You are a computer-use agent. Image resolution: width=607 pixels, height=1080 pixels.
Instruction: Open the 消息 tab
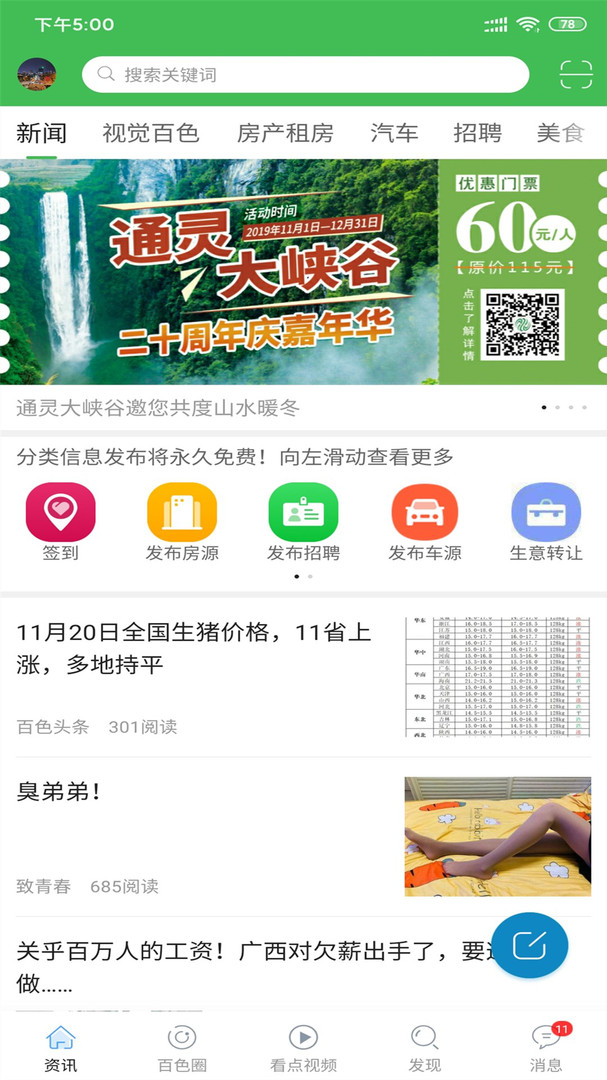[x=546, y=1047]
